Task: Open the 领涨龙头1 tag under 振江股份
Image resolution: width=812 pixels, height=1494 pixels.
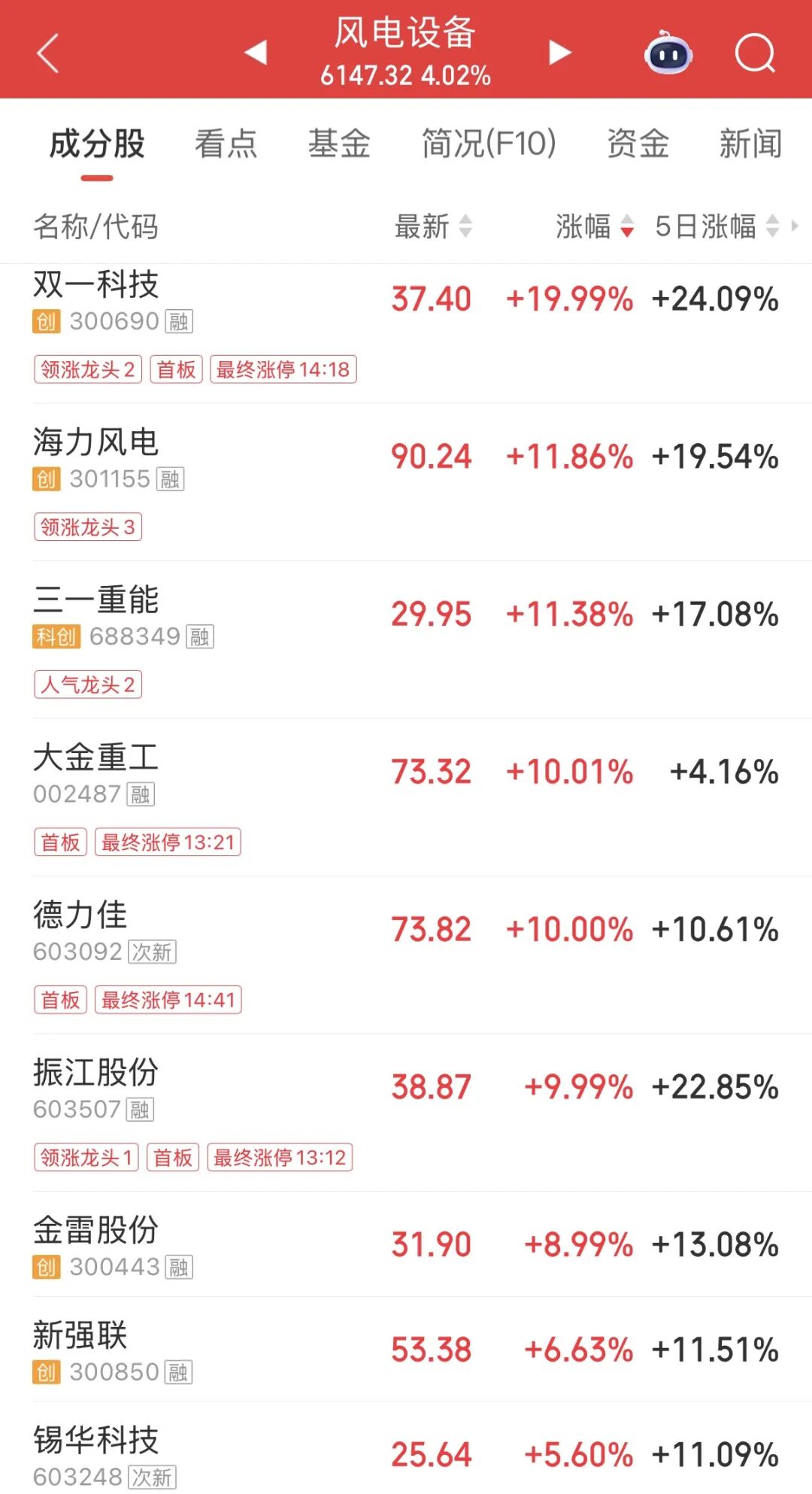Action: (86, 1157)
